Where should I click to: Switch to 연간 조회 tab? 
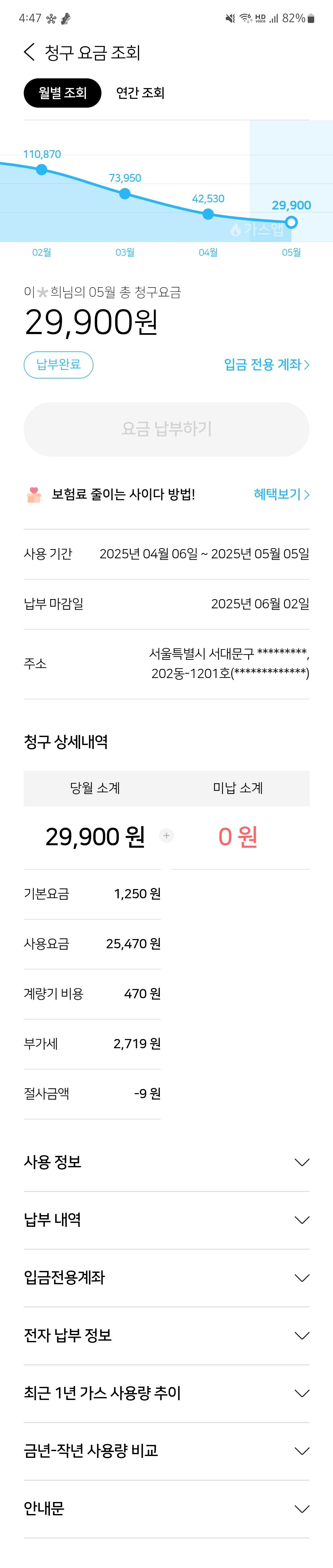click(140, 93)
